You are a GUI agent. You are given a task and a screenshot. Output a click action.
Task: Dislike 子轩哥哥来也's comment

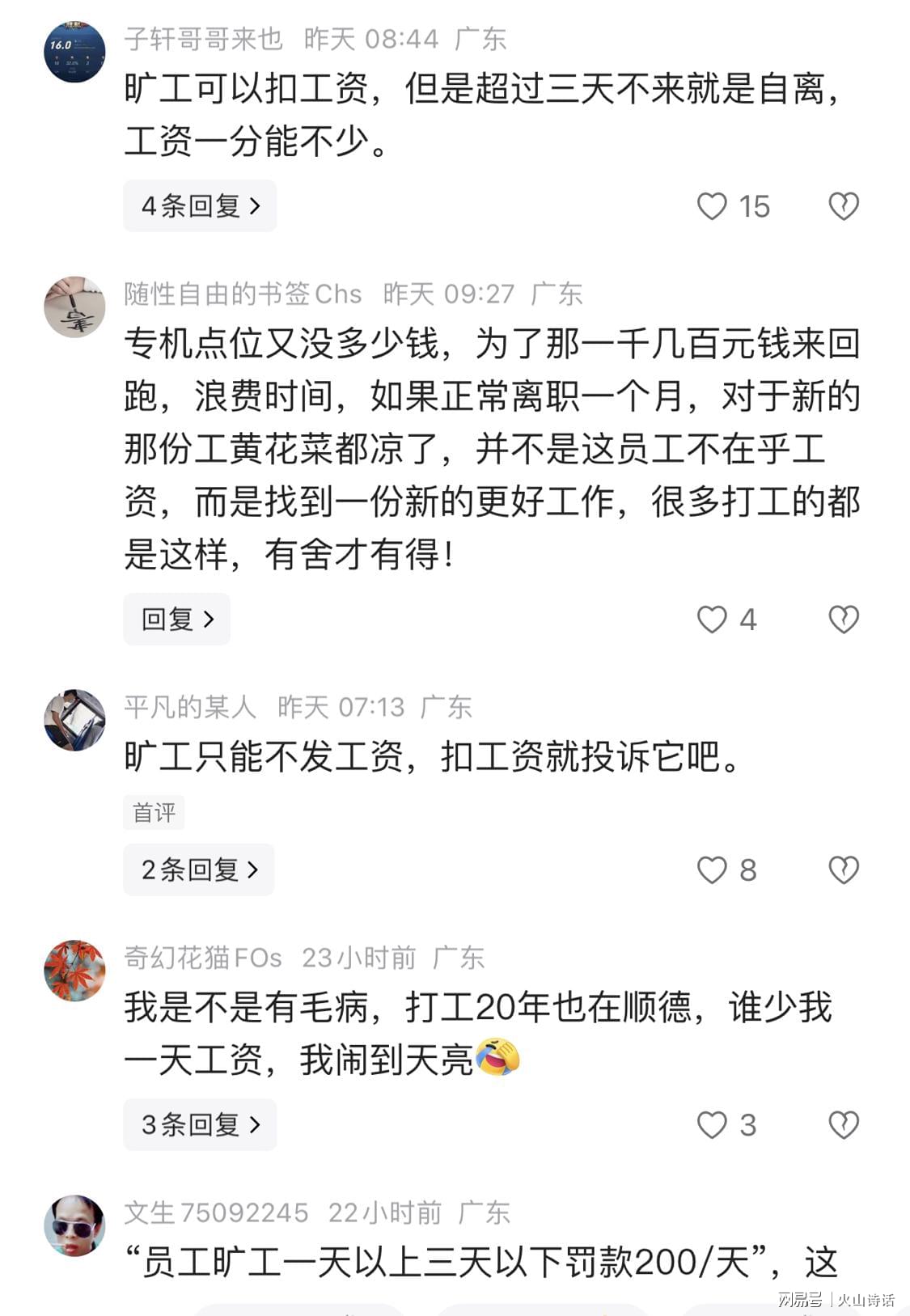click(843, 206)
